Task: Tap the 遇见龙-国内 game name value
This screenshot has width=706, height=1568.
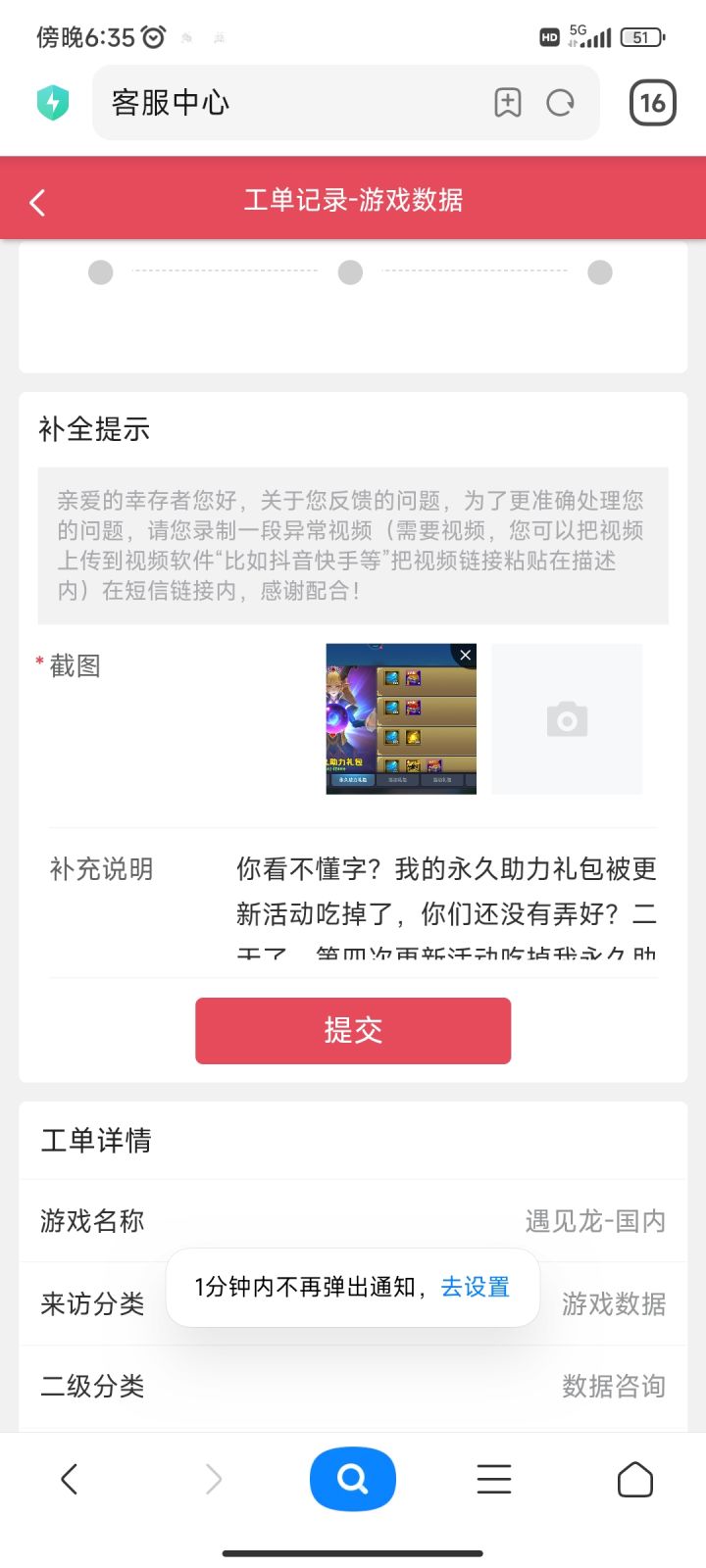Action: coord(595,1221)
